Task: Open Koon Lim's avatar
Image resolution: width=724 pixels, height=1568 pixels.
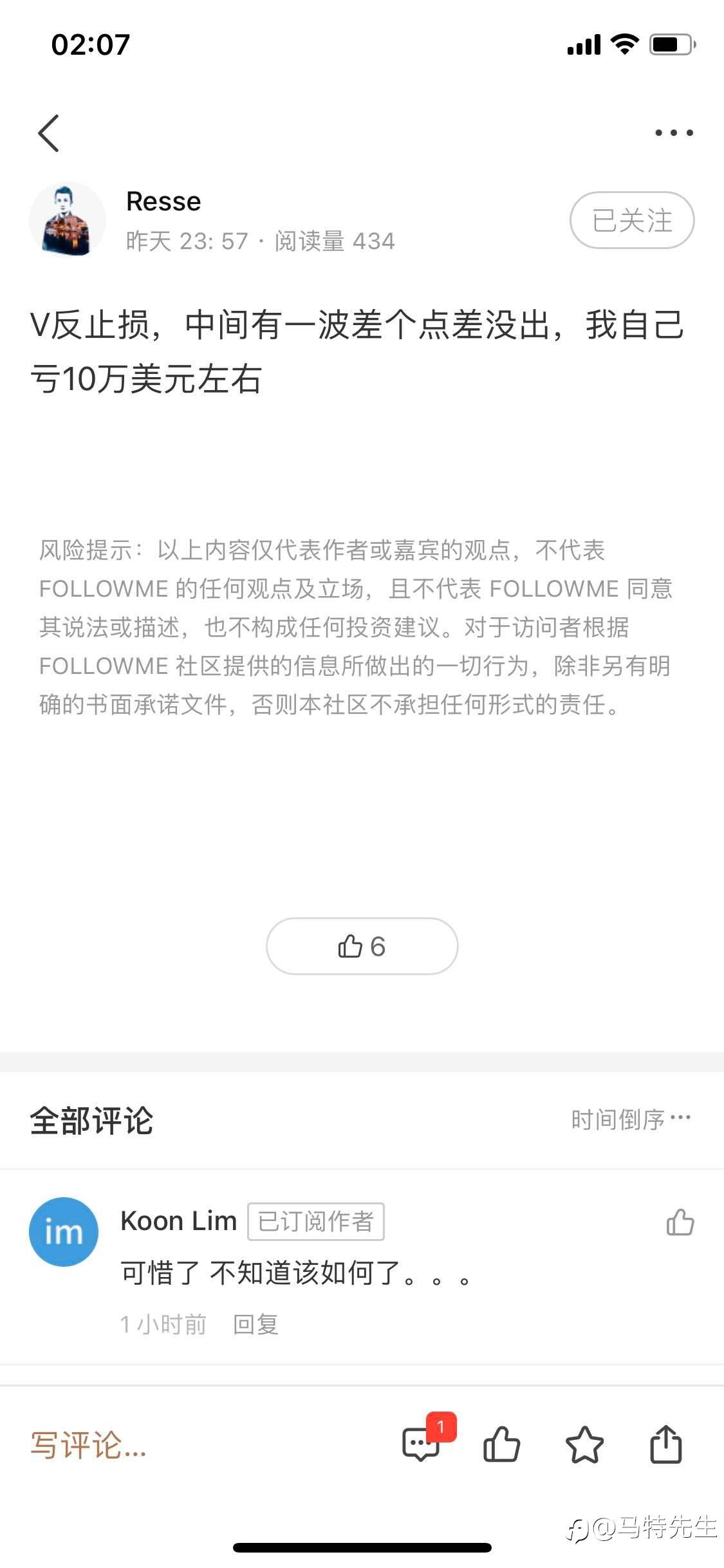Action: pos(64,1232)
